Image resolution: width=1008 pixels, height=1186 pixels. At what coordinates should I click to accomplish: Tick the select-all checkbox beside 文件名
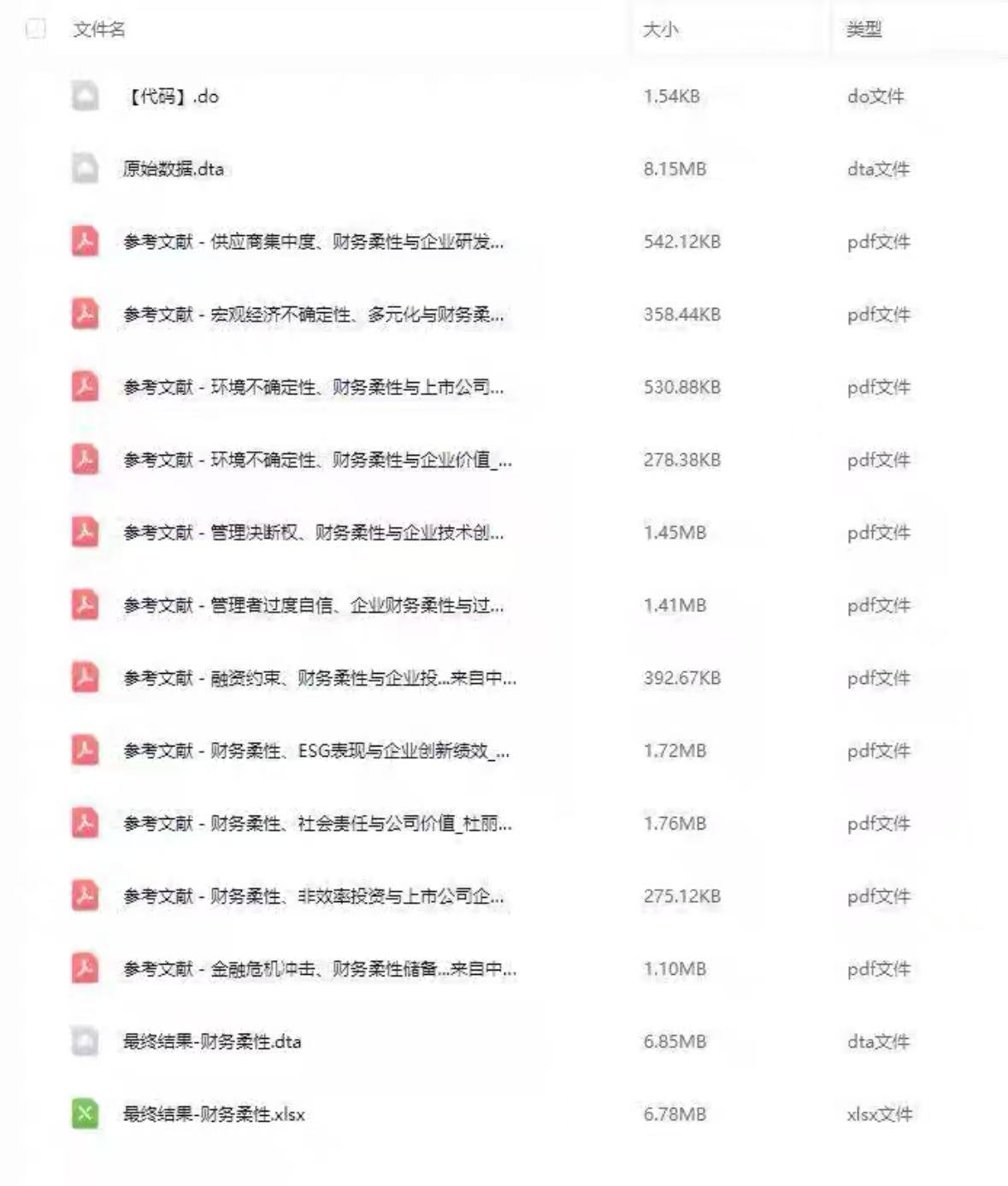point(36,29)
